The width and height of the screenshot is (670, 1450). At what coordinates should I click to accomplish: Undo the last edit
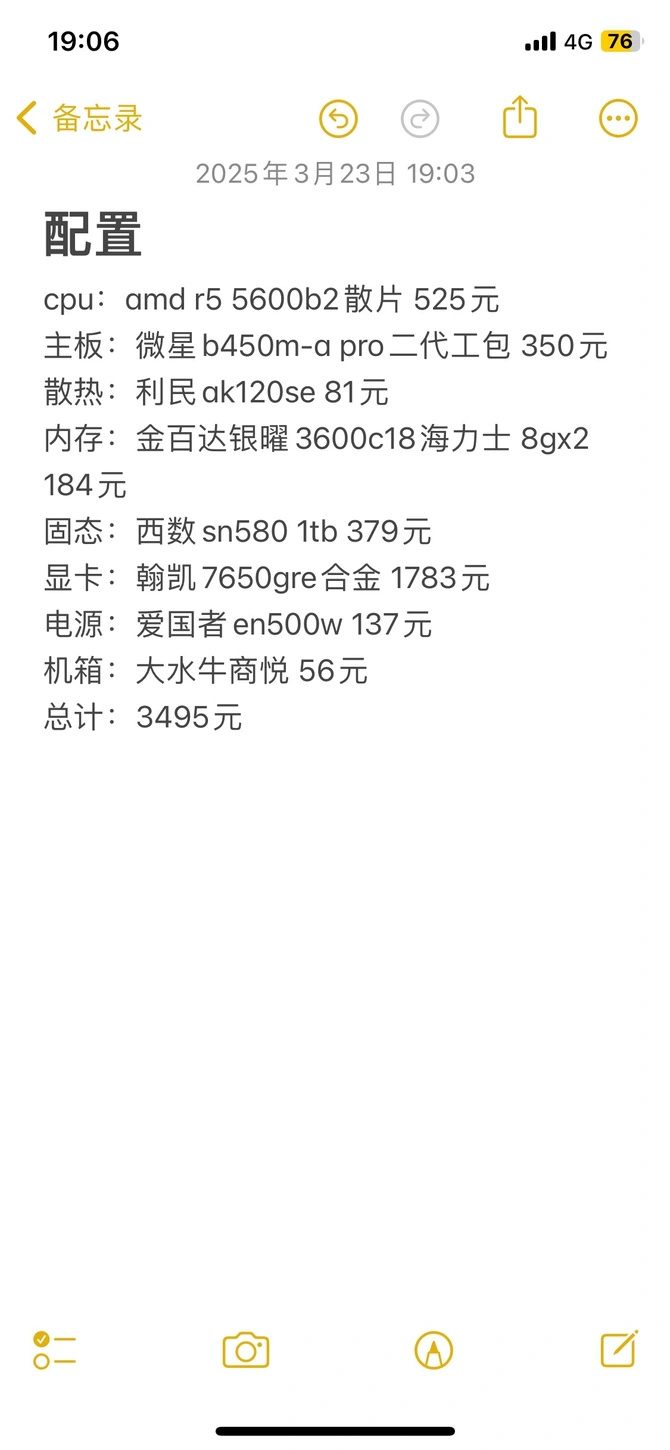pyautogui.click(x=338, y=119)
